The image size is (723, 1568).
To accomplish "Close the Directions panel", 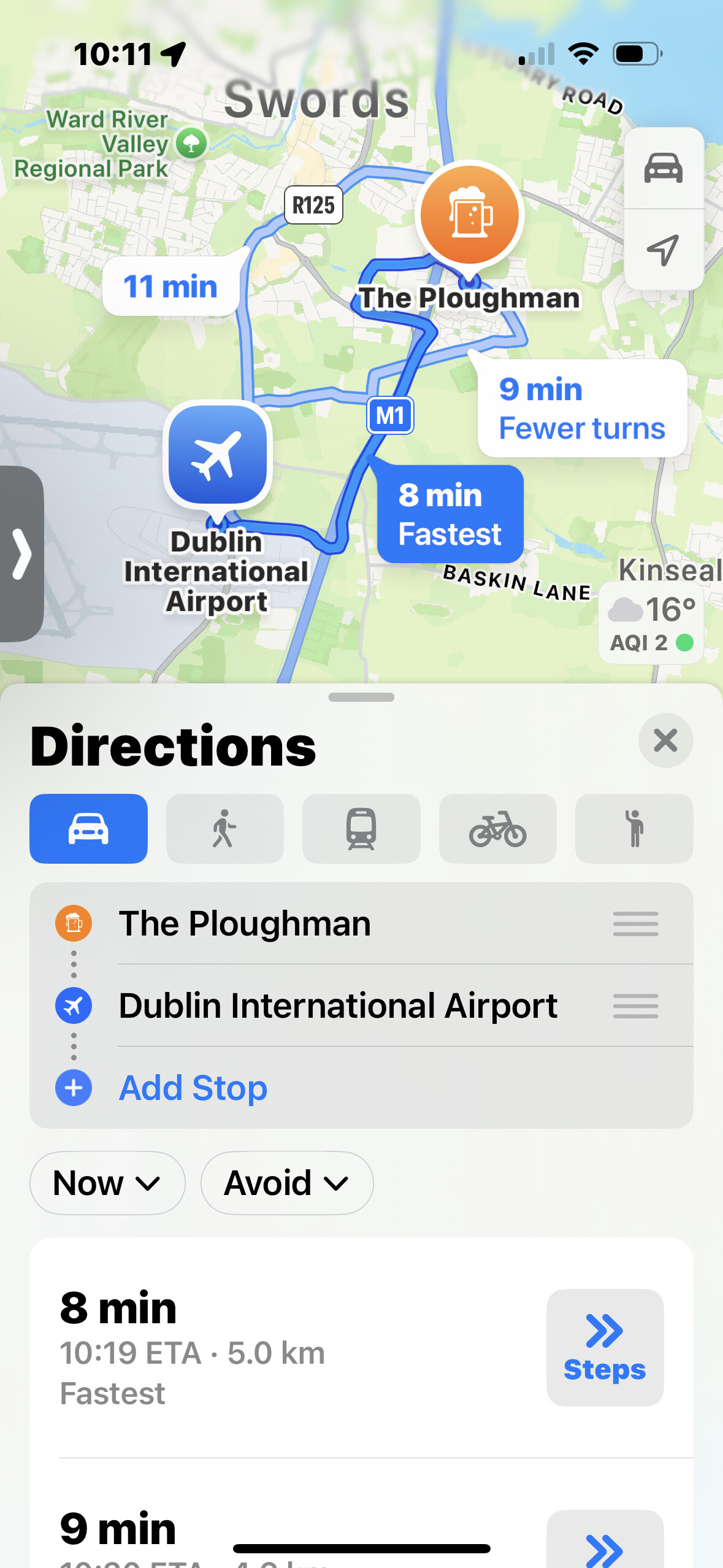I will pos(665,740).
